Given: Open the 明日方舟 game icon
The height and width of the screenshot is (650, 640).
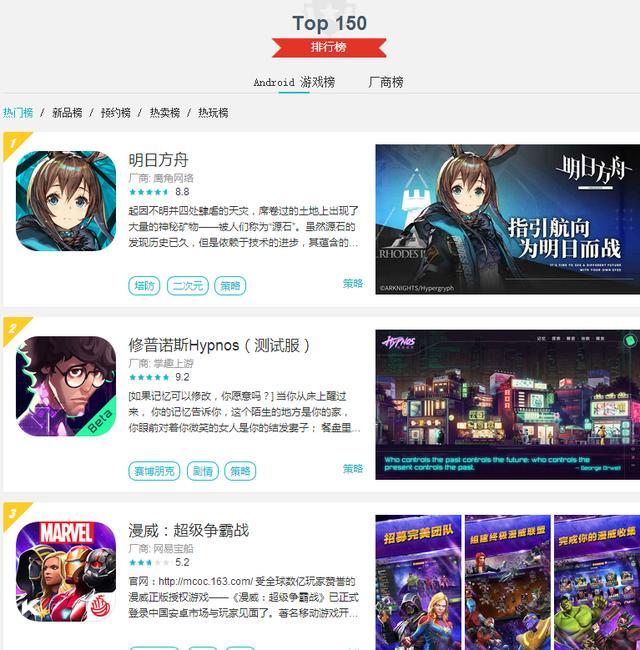Looking at the screenshot, I should (x=66, y=201).
